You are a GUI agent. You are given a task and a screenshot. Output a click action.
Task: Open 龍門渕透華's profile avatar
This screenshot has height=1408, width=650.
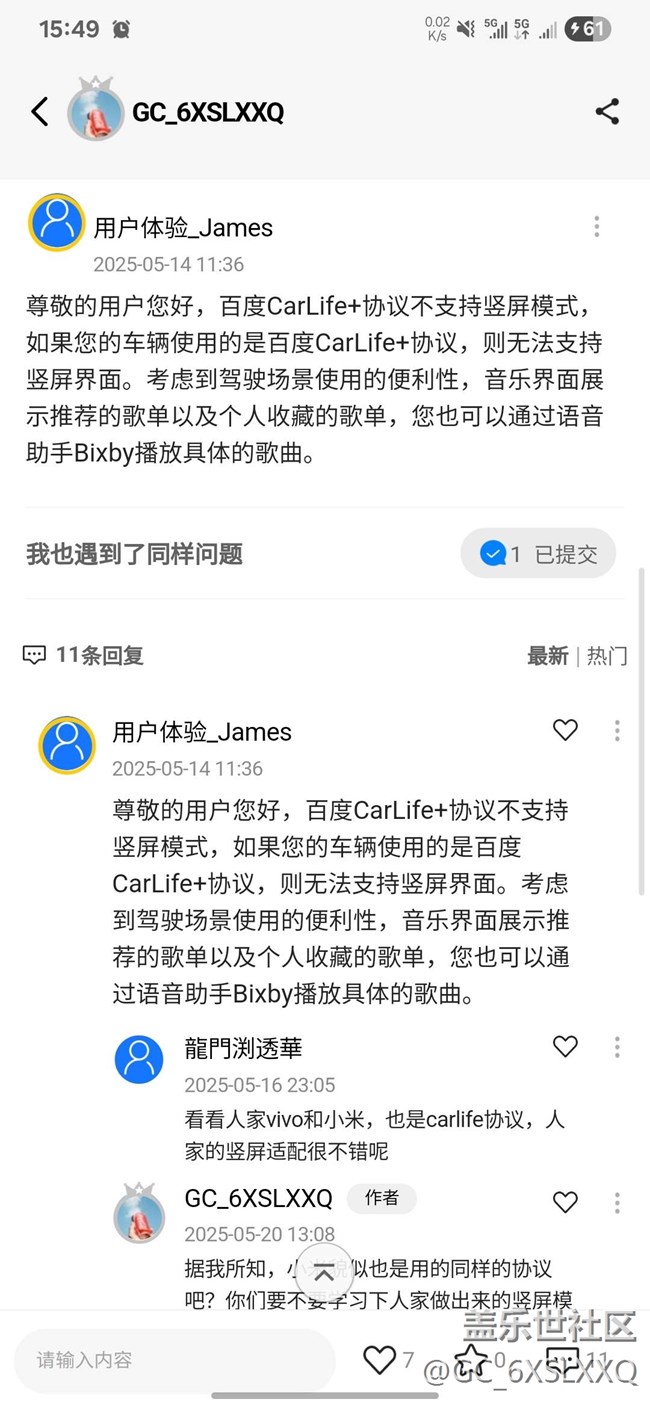[139, 1059]
